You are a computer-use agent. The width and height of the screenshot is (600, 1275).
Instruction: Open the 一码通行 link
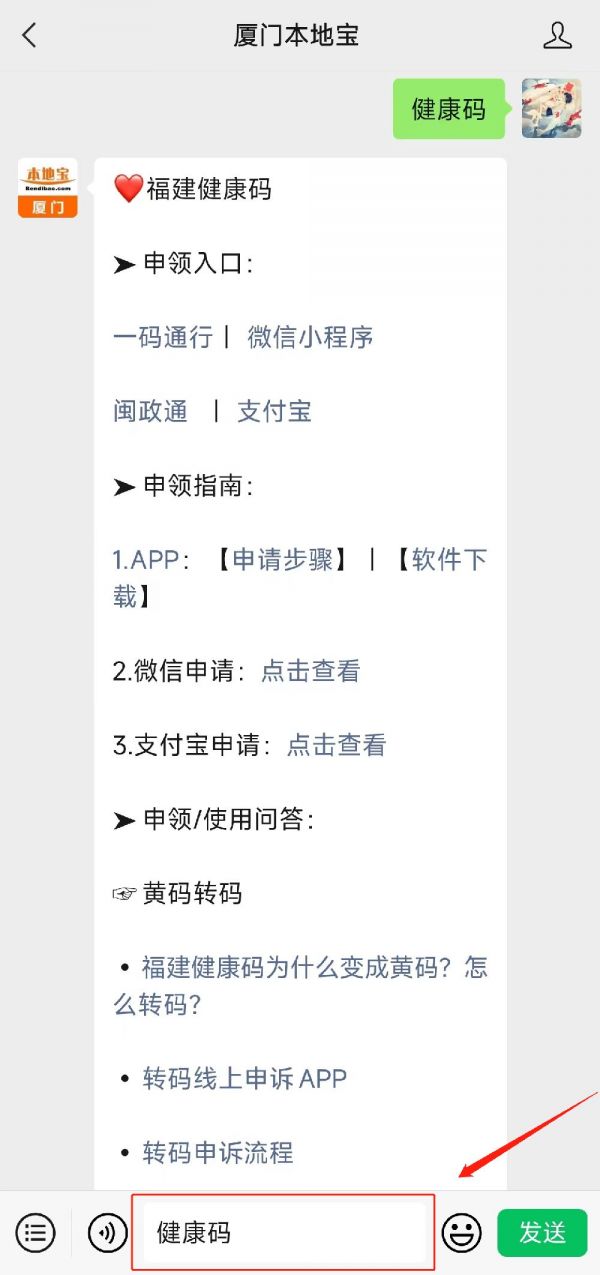[163, 337]
